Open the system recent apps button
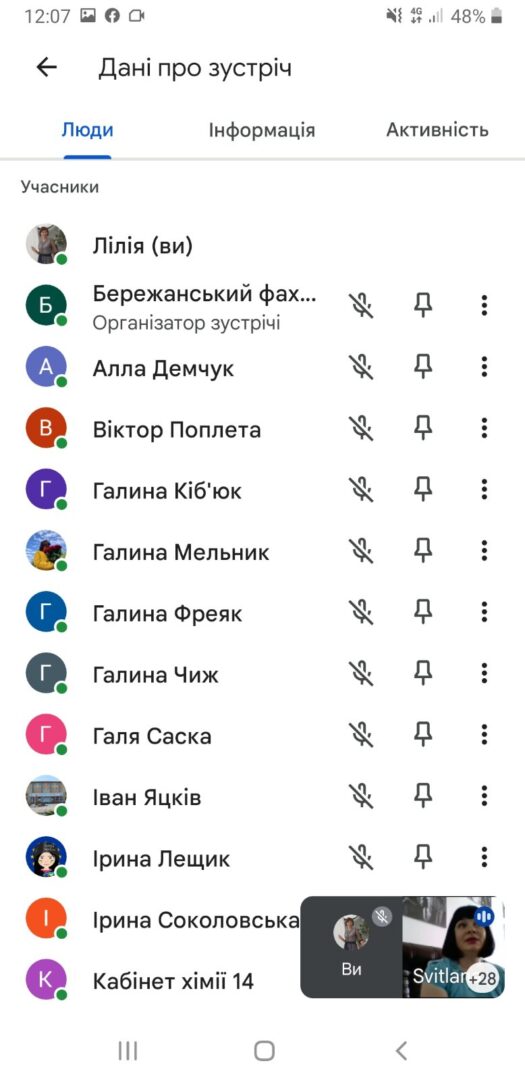Screen dimensions: 525x1080 (x=127, y=1050)
